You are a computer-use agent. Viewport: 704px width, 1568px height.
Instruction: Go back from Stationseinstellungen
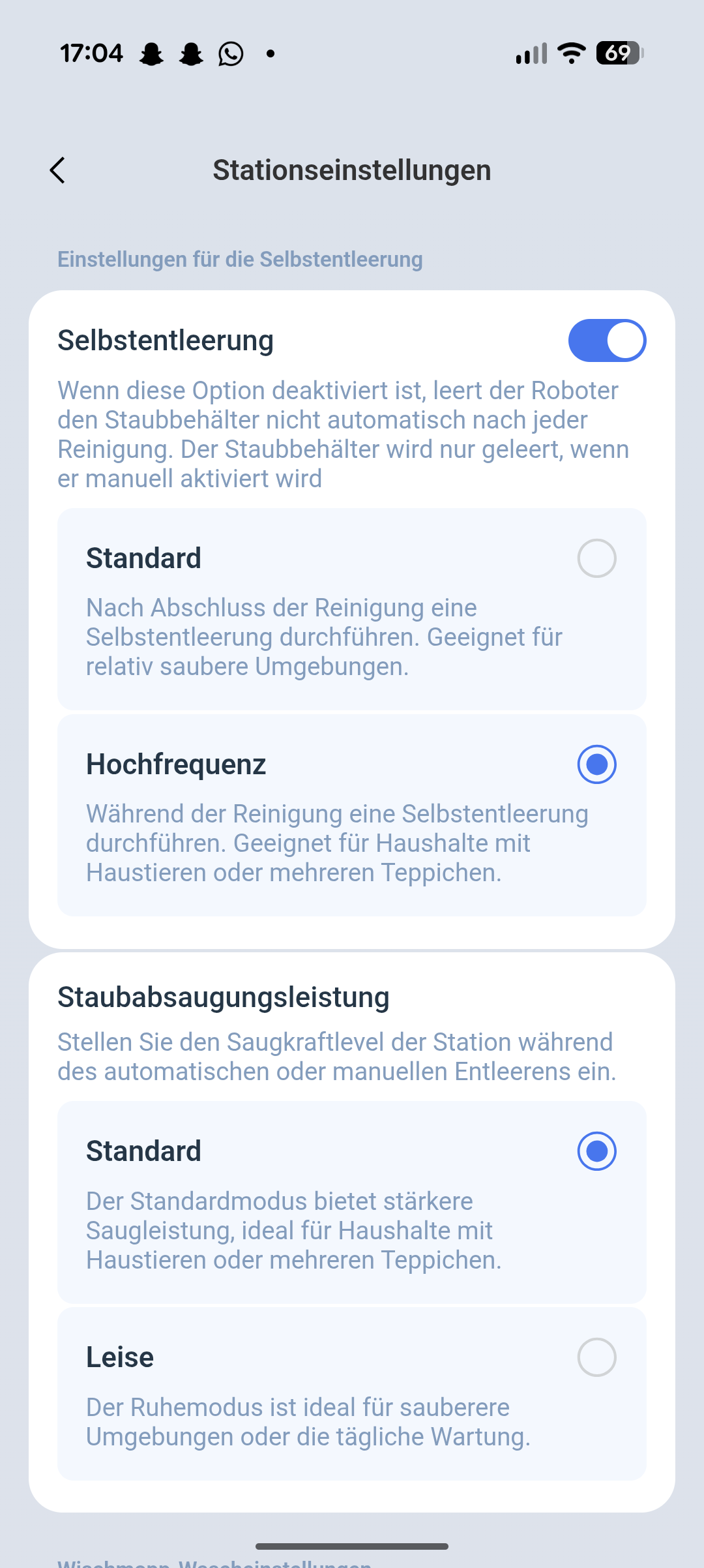[x=58, y=170]
